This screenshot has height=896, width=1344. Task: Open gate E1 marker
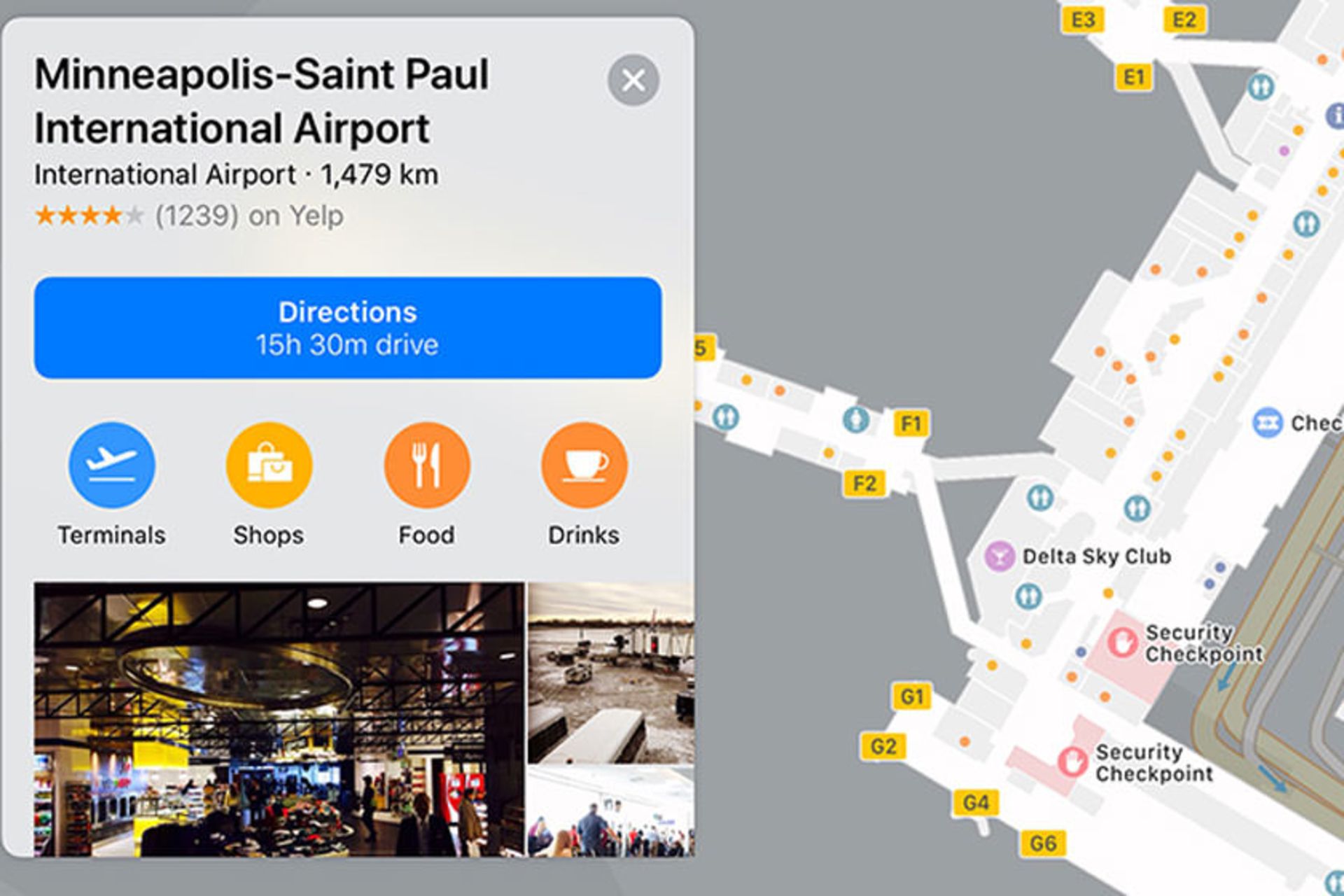(1133, 77)
